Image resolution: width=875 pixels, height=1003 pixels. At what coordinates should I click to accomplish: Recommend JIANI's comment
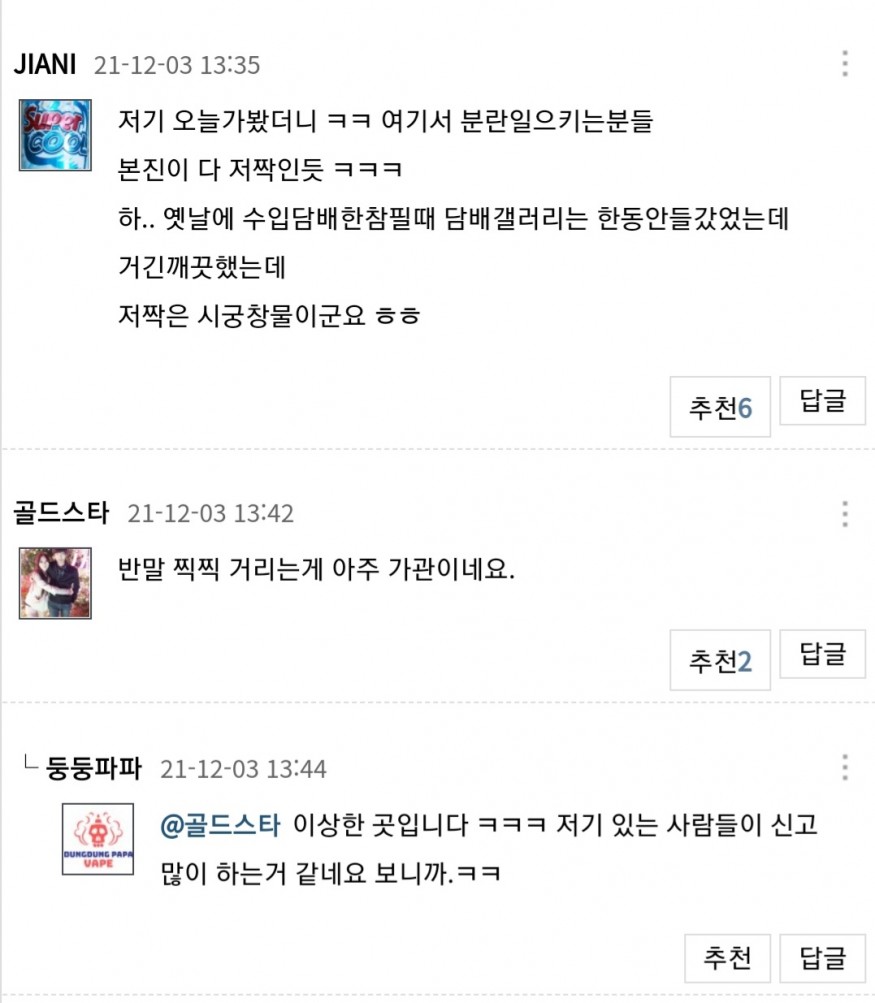coord(719,407)
